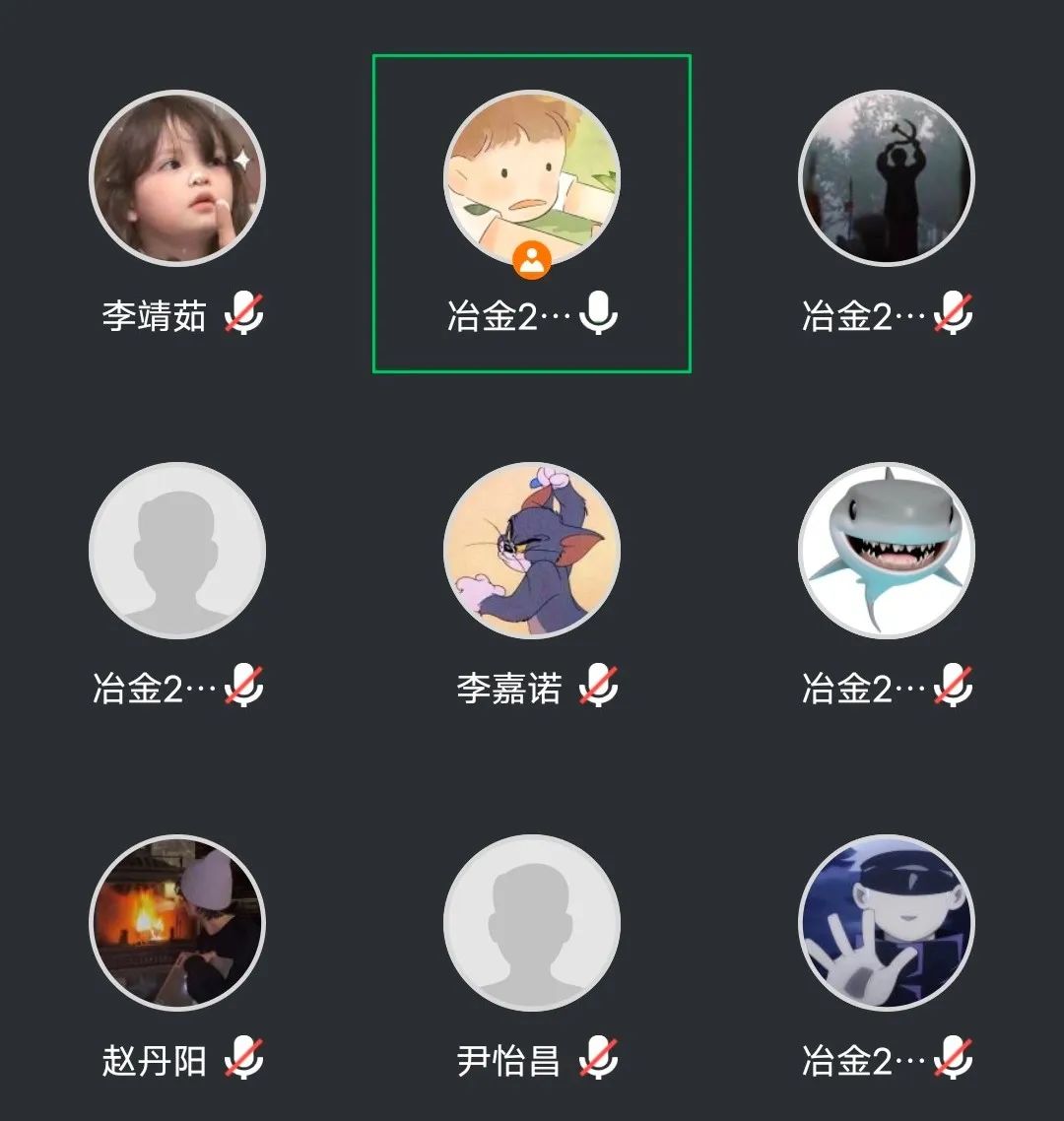Tap the statue silhouette avatar participant
This screenshot has height=1121, width=1064.
[x=887, y=178]
